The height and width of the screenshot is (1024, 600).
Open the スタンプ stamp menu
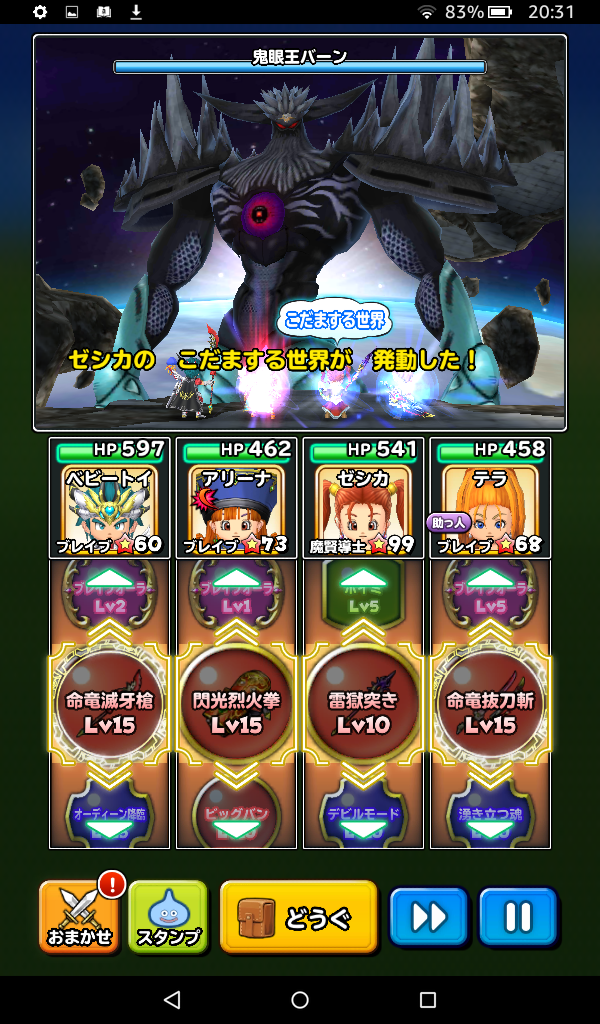tap(167, 916)
